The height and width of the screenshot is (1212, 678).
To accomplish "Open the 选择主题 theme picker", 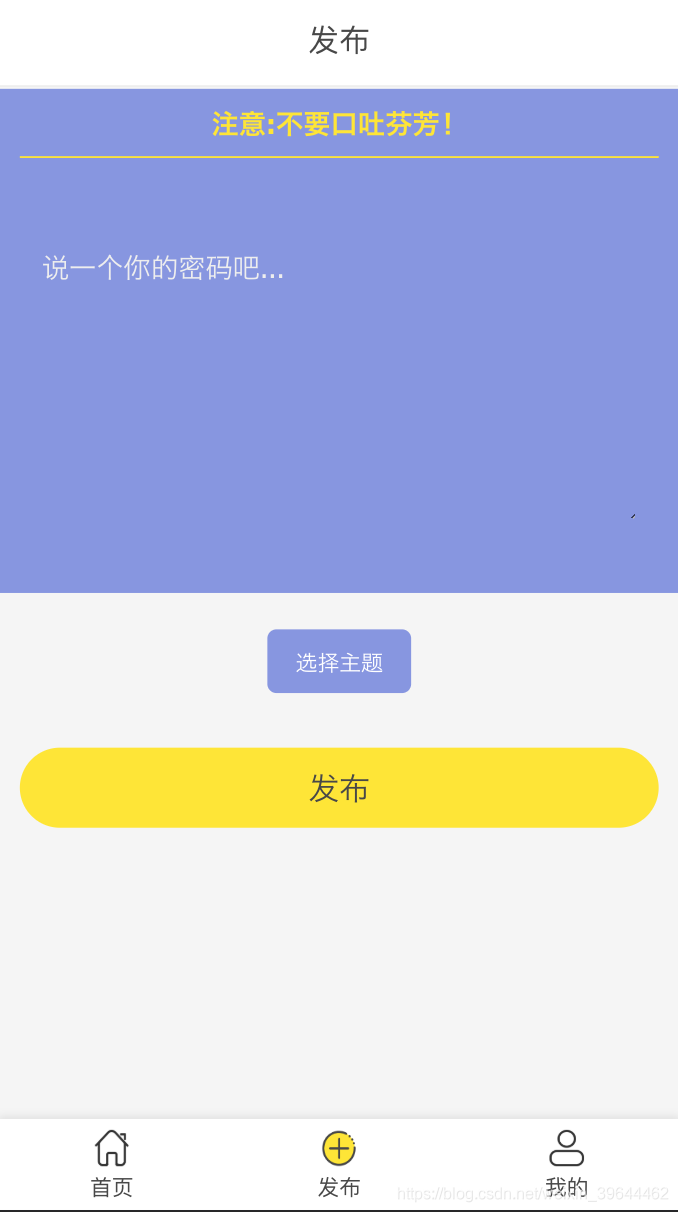I will (x=339, y=661).
